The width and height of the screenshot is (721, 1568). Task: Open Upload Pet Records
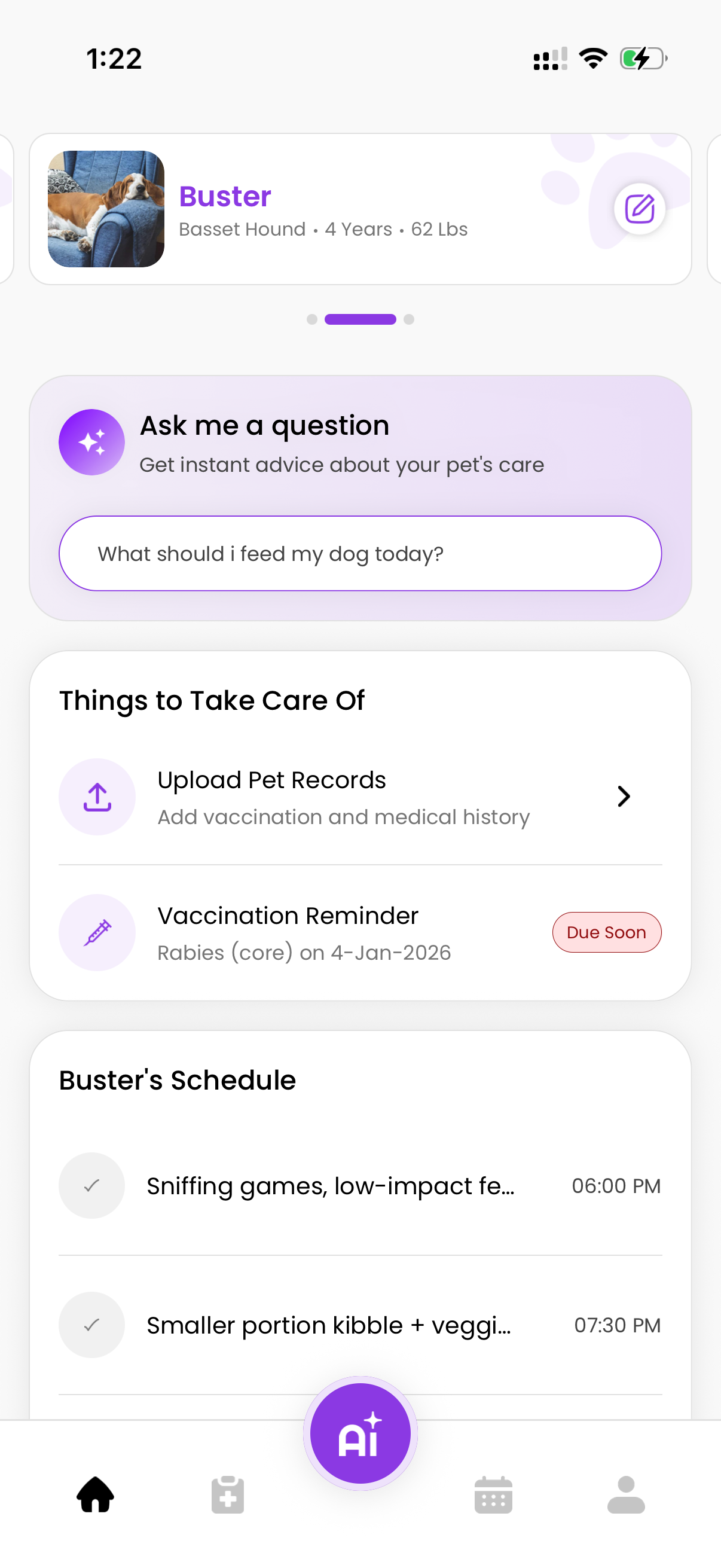point(359,797)
